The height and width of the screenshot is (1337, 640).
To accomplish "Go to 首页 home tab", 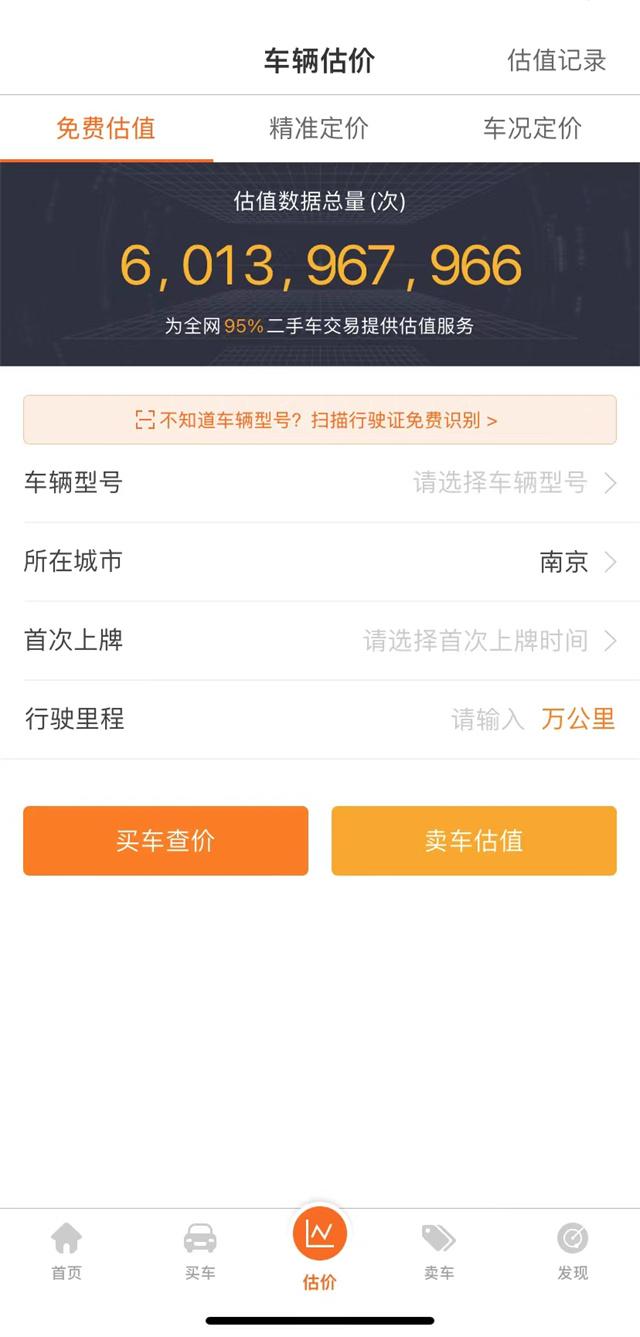I will tap(67, 1251).
